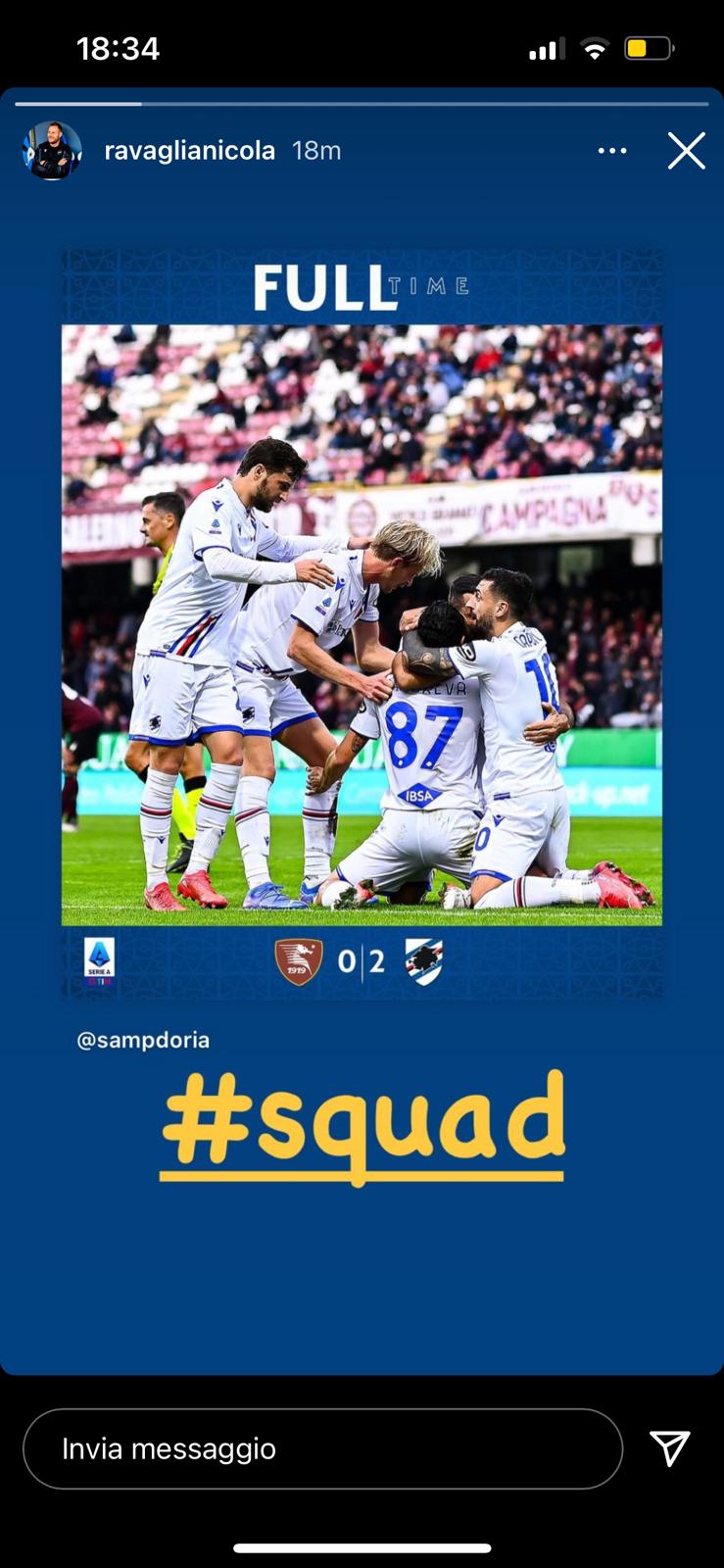Tap the ravaglianicola username
The image size is (724, 1568).
pos(189,151)
